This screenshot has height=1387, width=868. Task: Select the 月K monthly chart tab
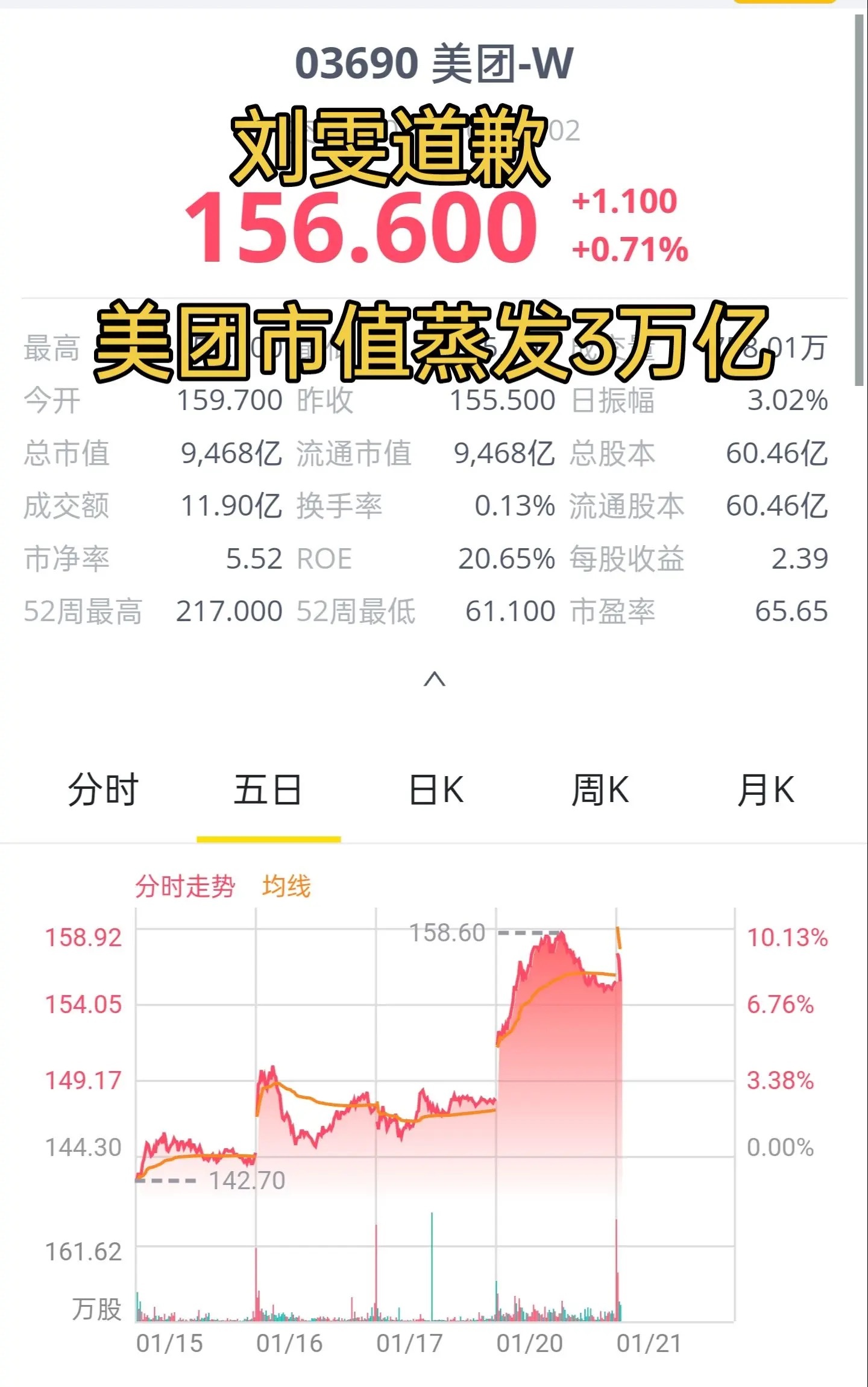coord(766,790)
